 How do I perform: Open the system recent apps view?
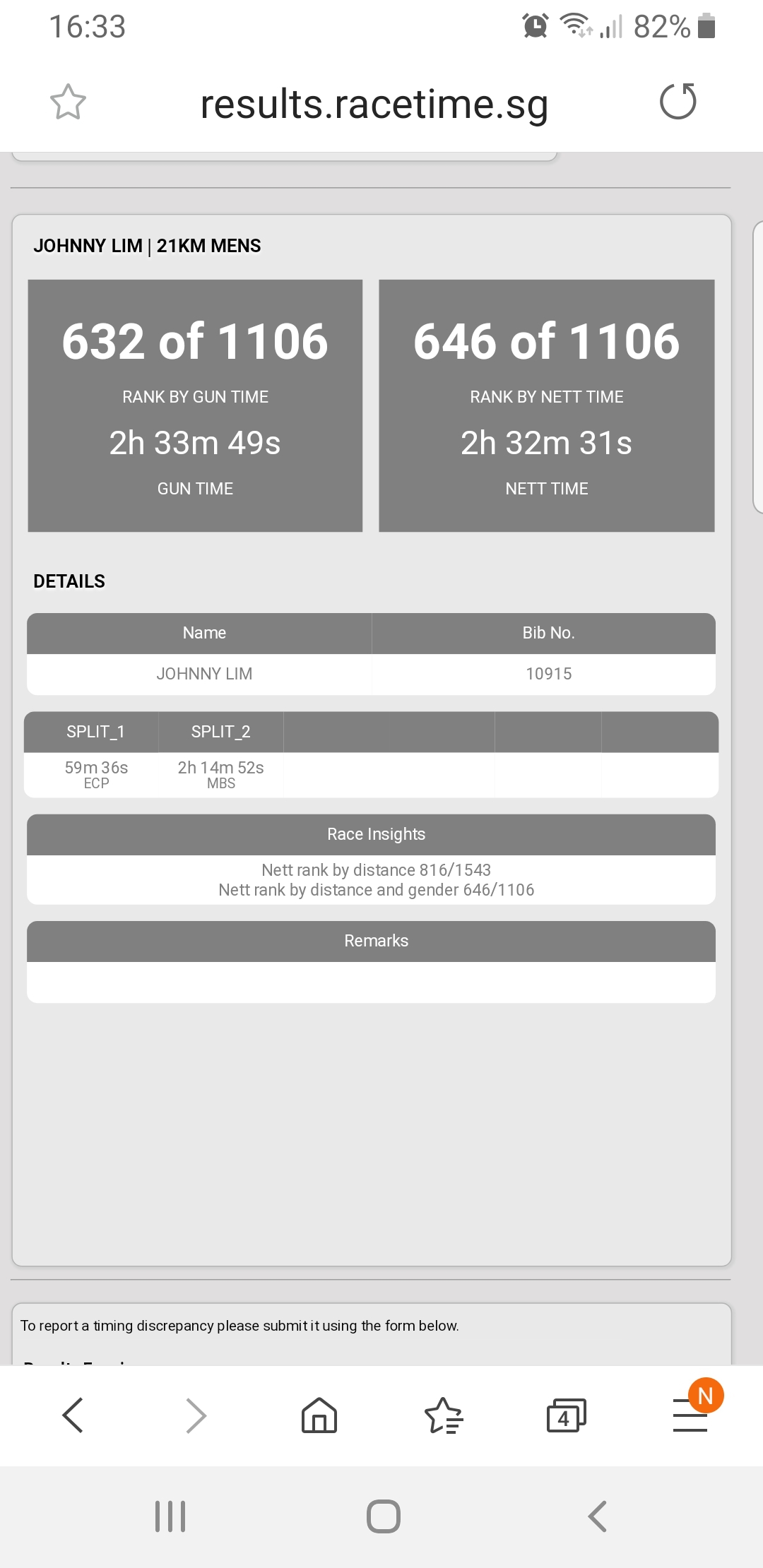coord(170,1516)
